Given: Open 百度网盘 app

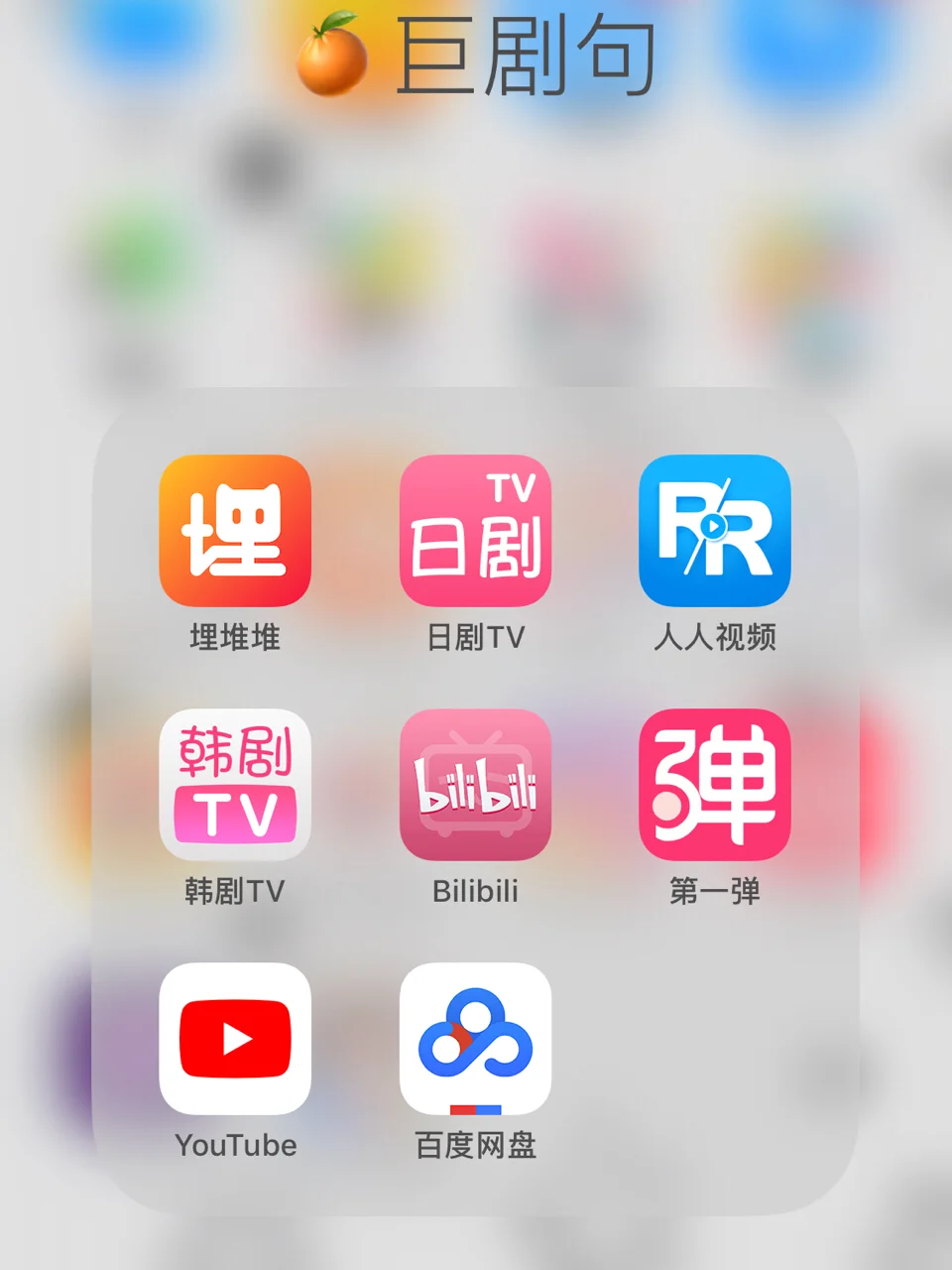Looking at the screenshot, I should tap(475, 1039).
